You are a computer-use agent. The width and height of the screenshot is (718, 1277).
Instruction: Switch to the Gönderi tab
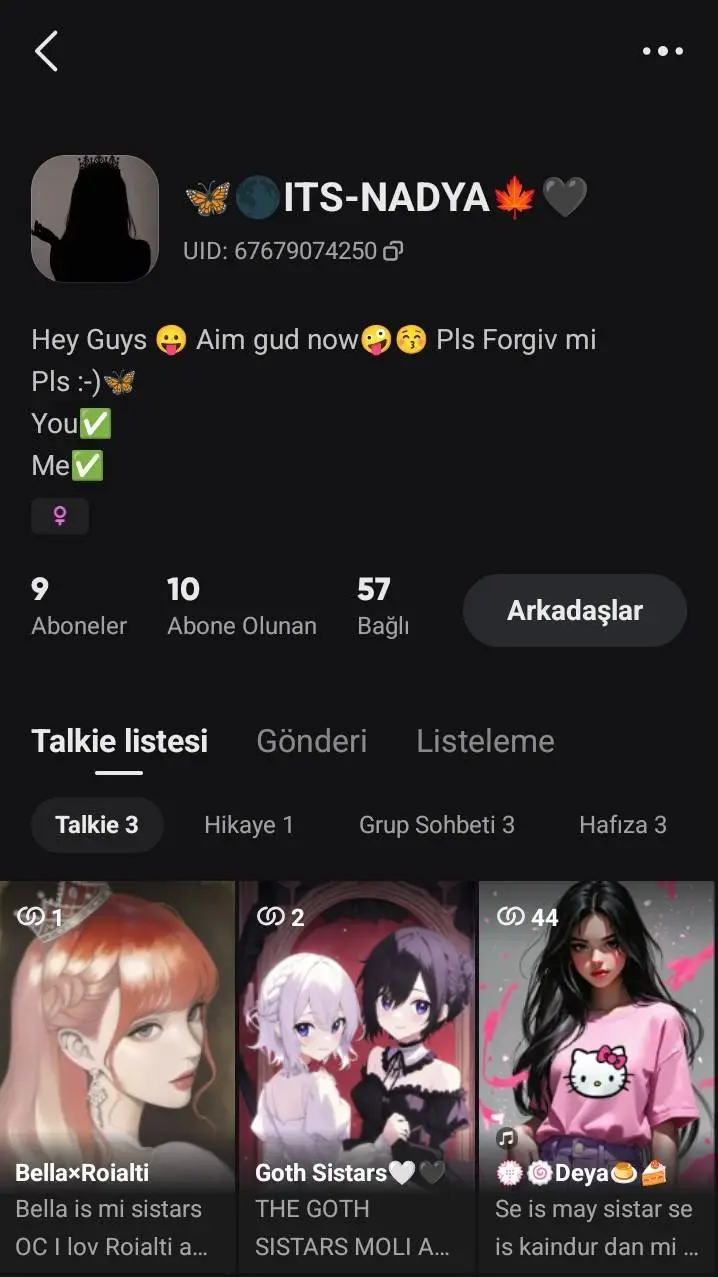pos(312,741)
